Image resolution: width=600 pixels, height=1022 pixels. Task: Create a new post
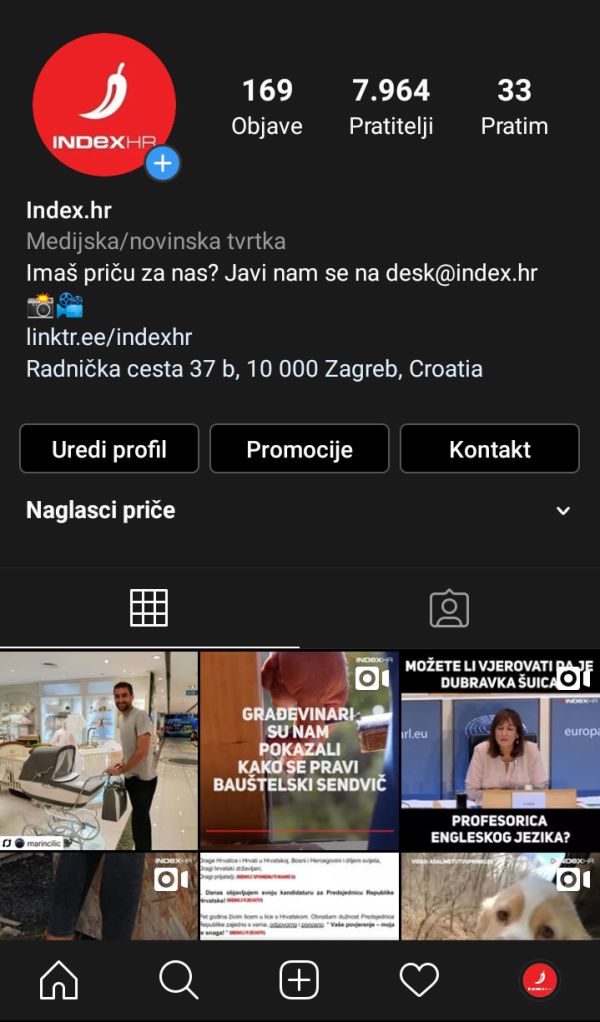(x=299, y=981)
